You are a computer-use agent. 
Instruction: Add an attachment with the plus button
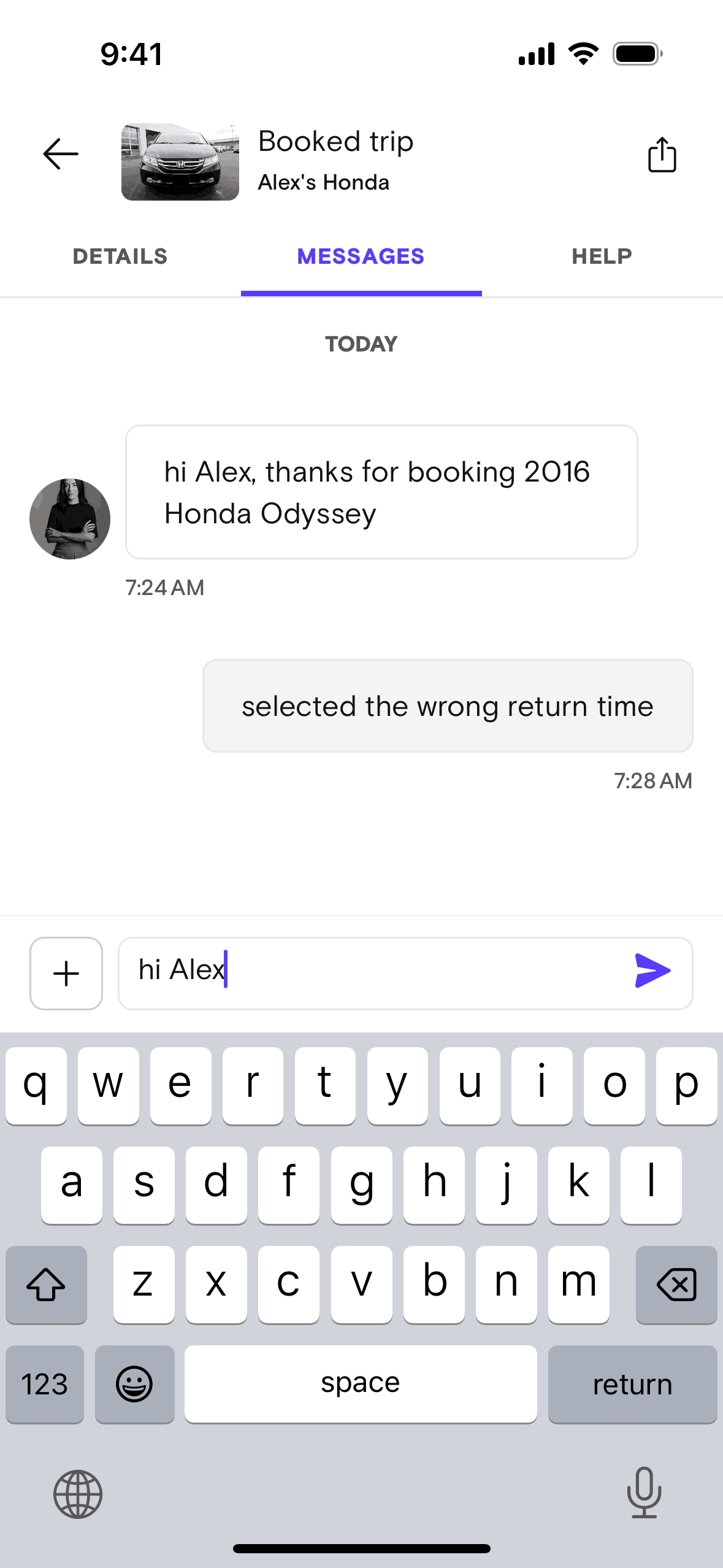tap(66, 973)
